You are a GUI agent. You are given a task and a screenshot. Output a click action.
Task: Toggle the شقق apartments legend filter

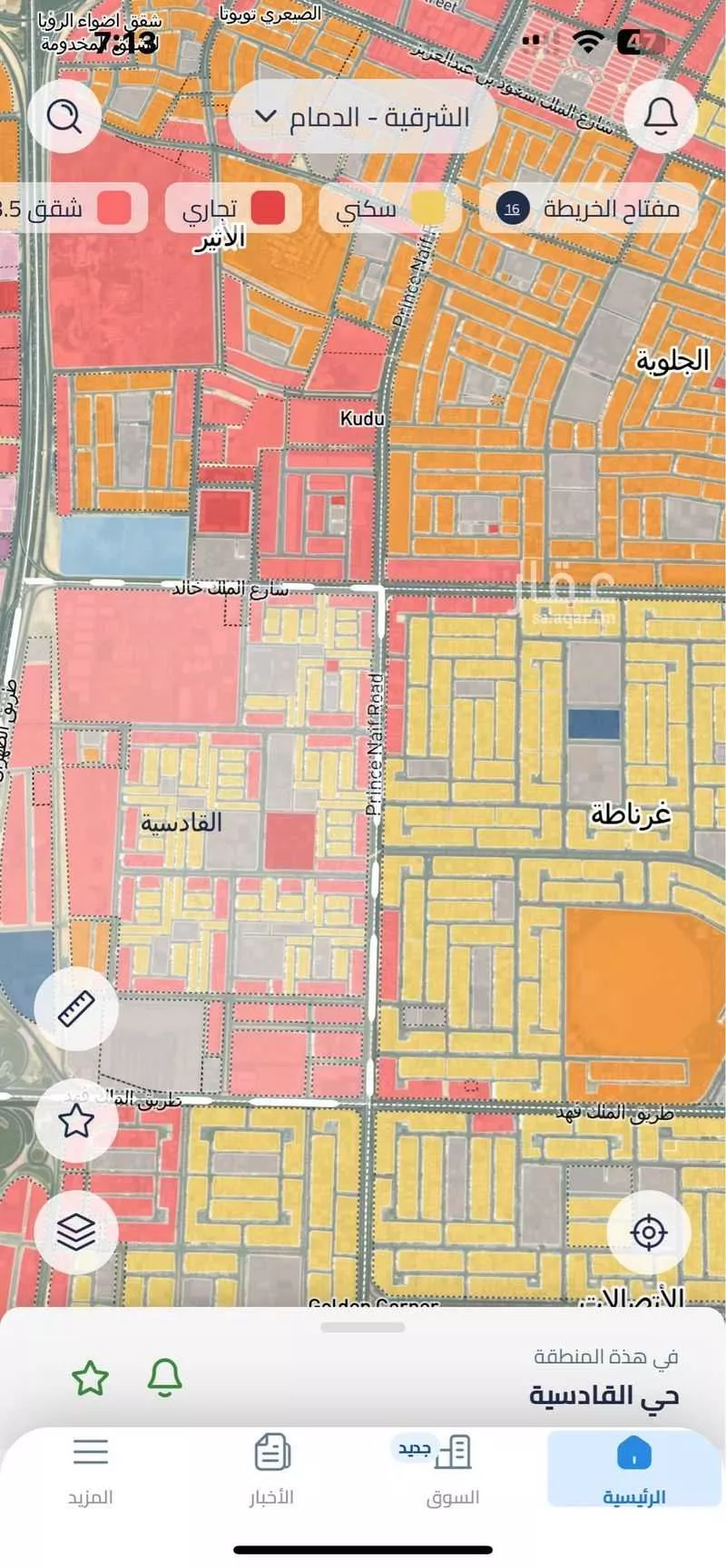coord(68,208)
